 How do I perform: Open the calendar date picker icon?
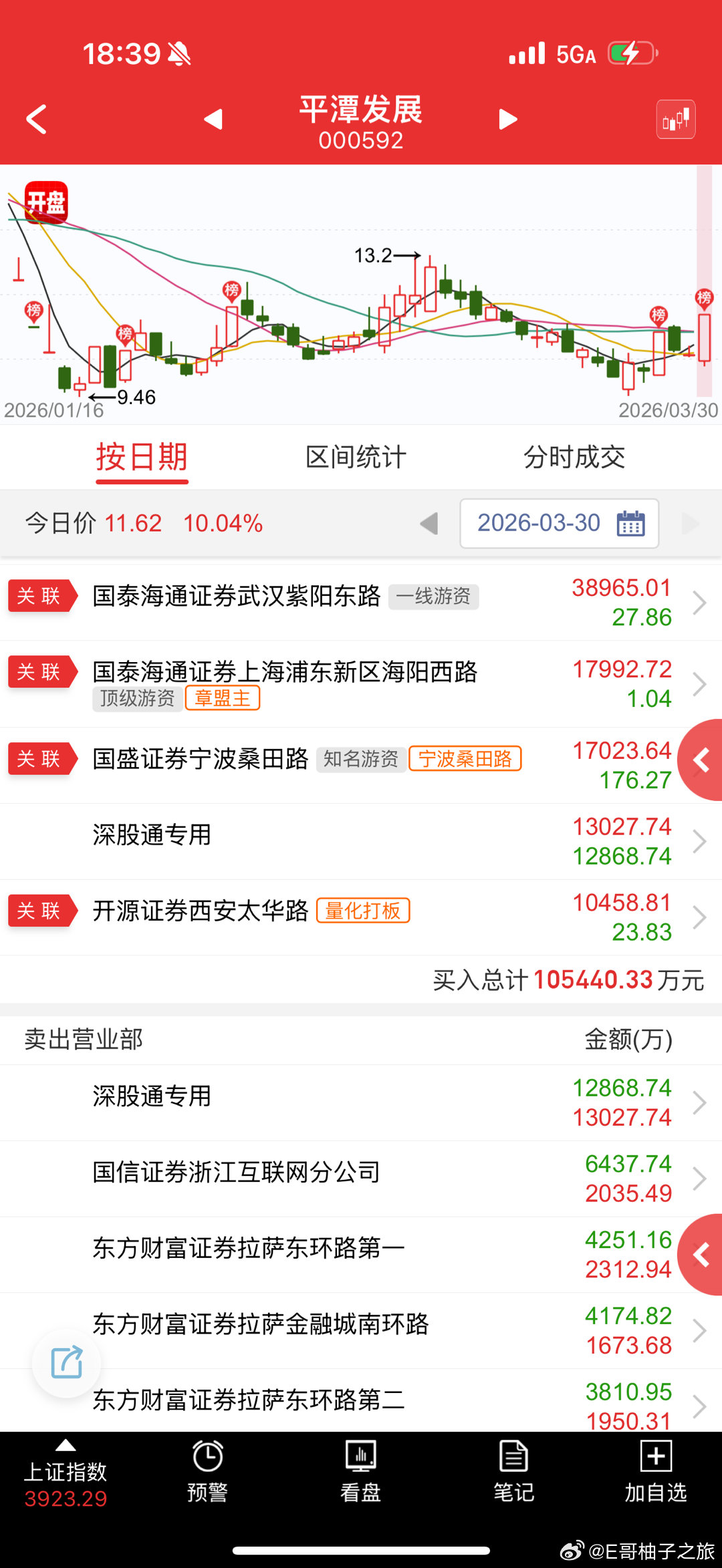click(631, 524)
